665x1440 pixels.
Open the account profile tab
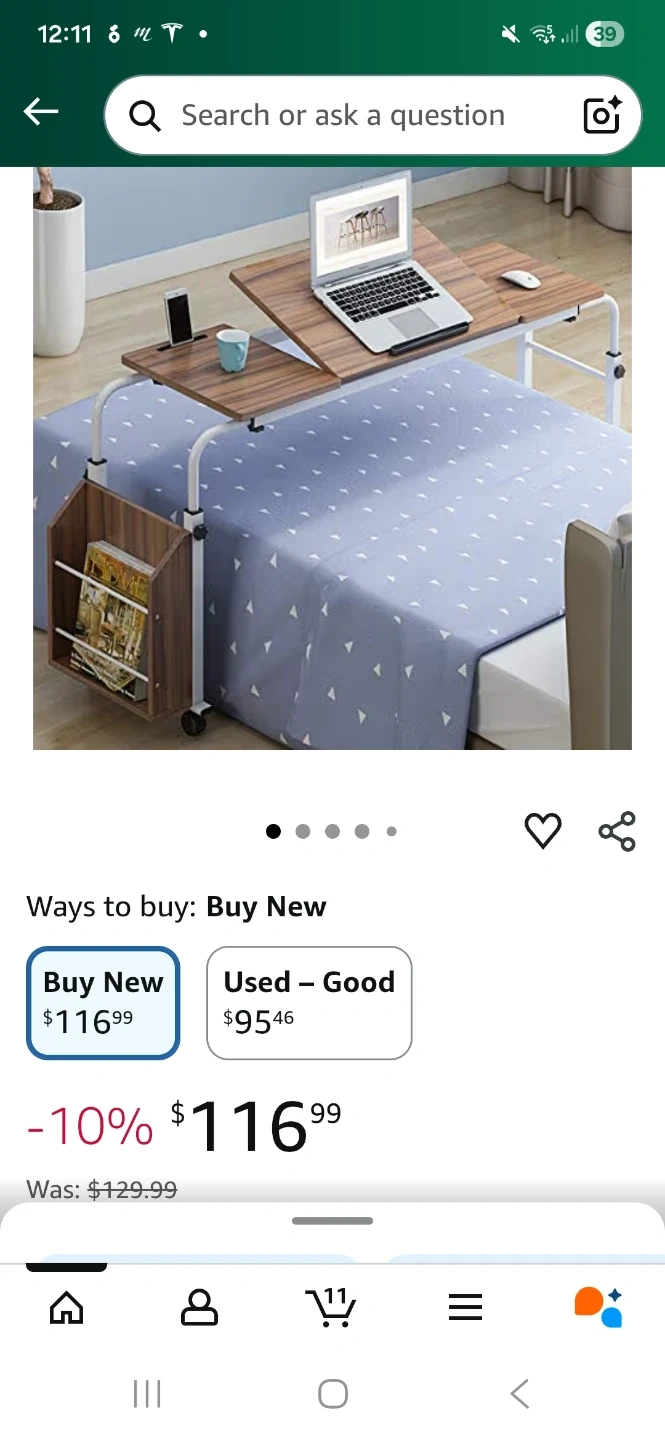click(199, 1307)
